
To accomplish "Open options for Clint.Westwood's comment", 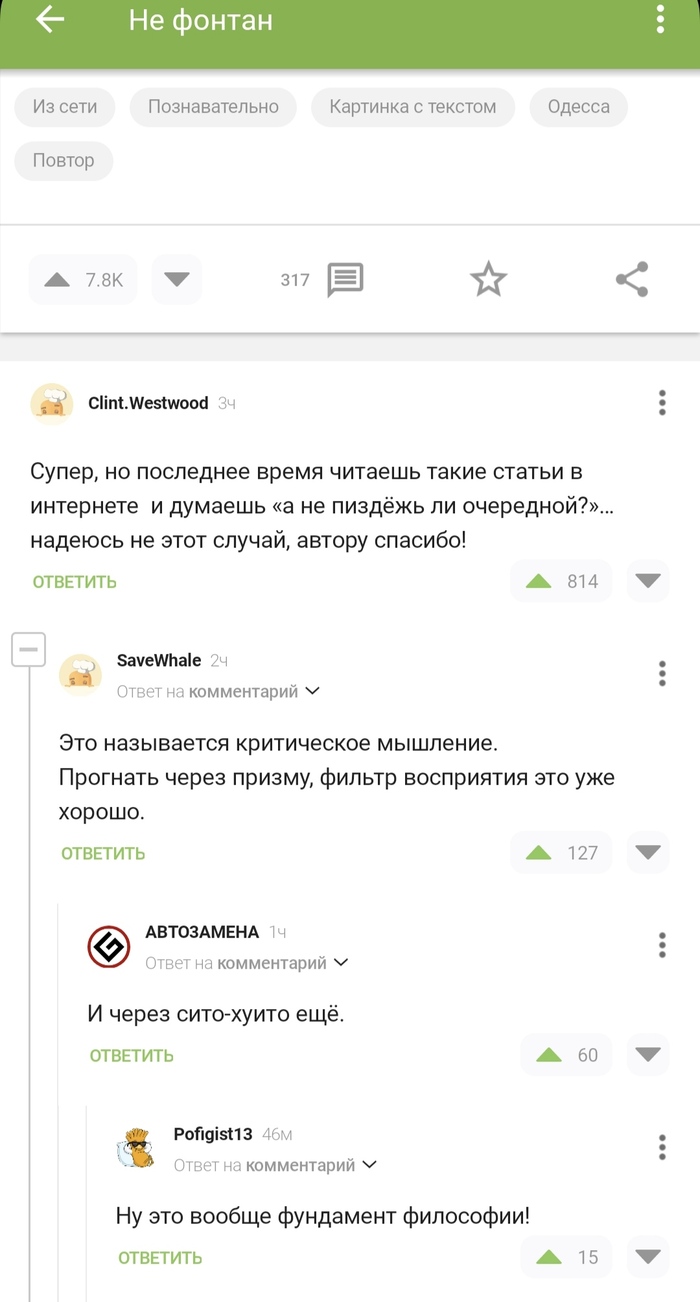I will coord(662,403).
